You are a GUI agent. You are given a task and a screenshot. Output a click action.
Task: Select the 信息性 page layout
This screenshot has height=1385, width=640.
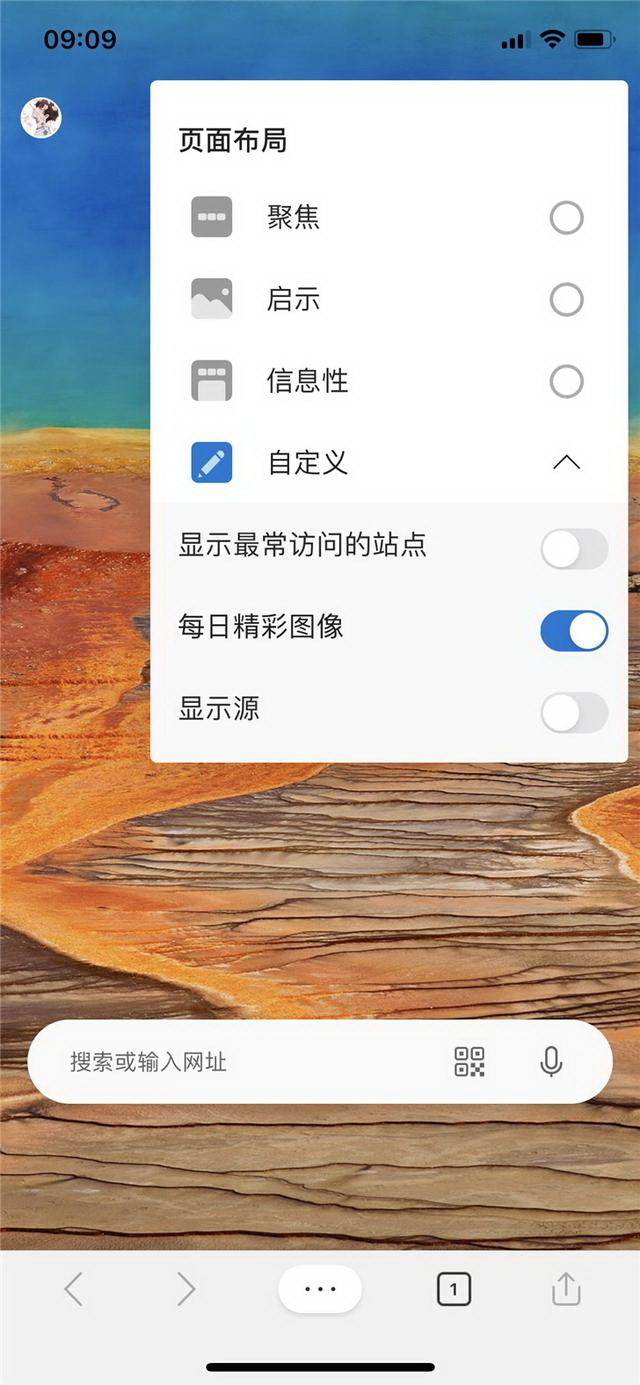(566, 381)
